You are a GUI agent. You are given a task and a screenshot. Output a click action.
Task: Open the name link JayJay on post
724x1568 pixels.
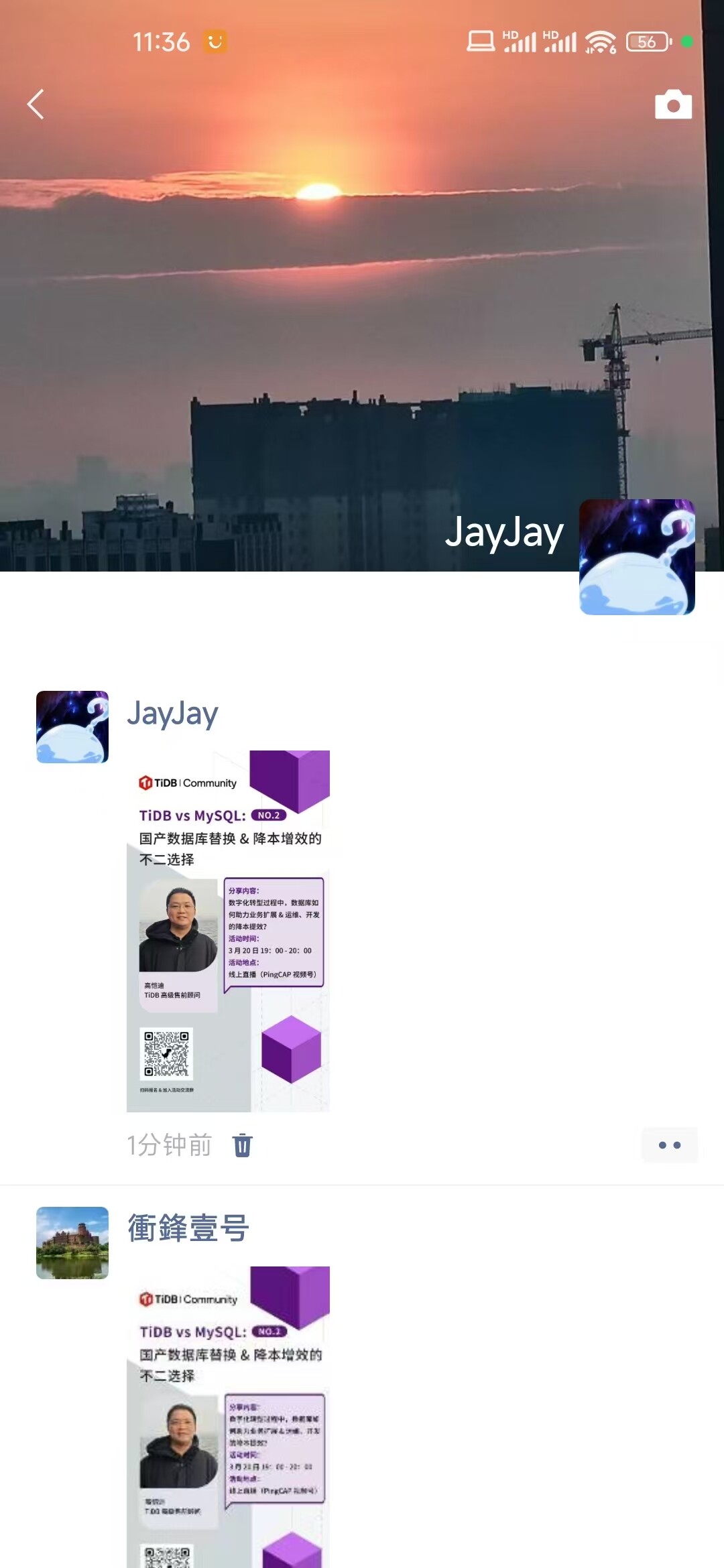[x=172, y=714]
